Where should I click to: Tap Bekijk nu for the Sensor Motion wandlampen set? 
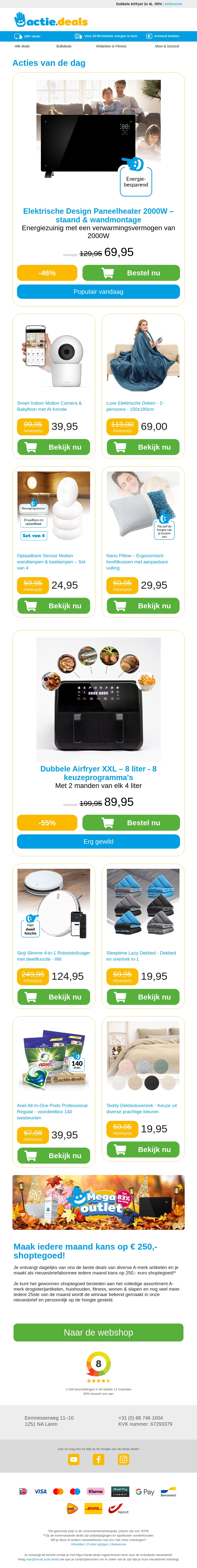coord(54,606)
